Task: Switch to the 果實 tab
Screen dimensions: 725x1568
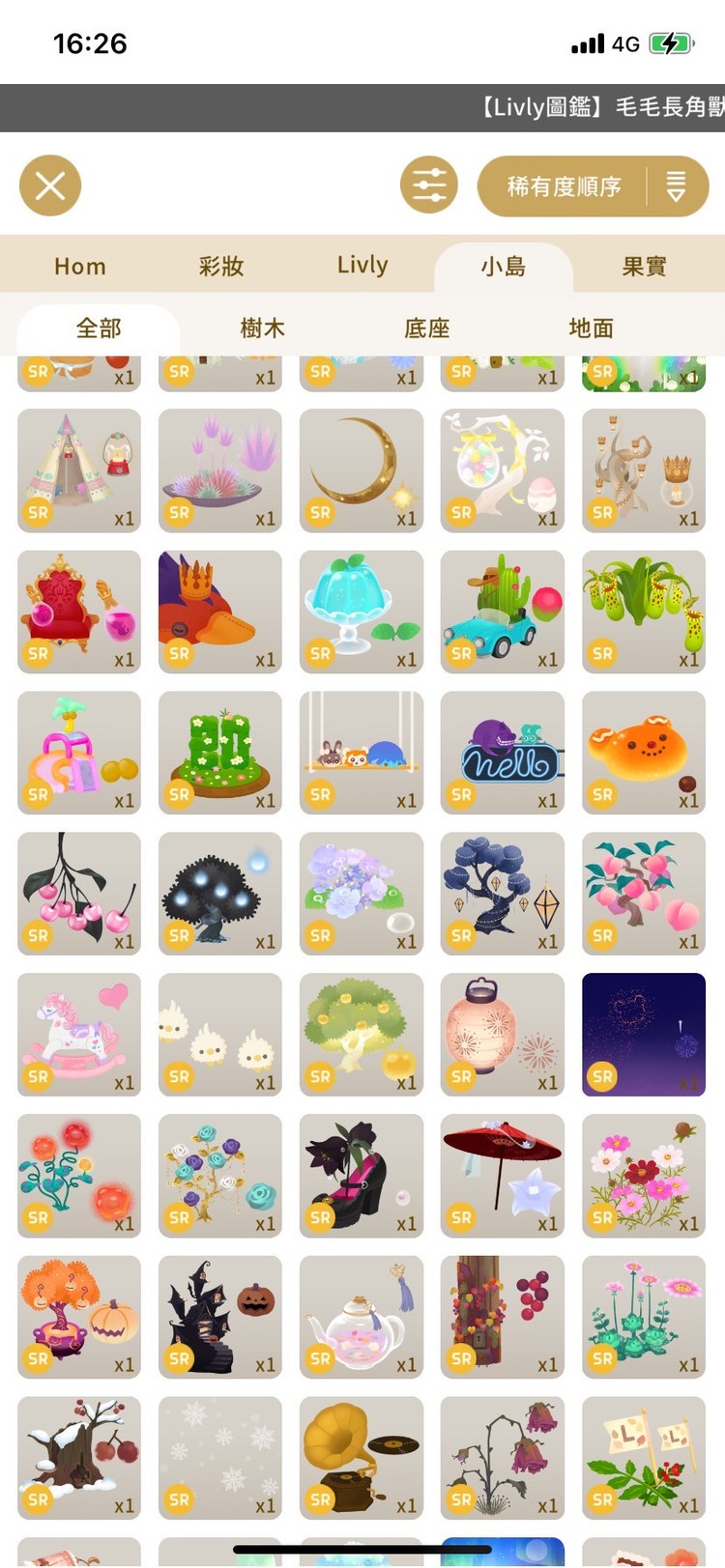Action: (x=644, y=266)
